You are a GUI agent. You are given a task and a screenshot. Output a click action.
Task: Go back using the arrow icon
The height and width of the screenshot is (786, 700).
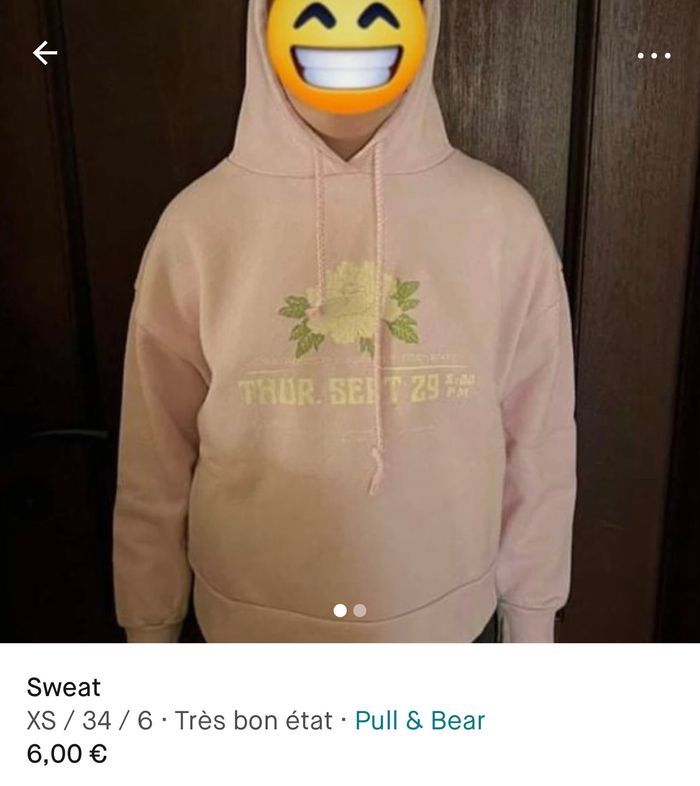(45, 53)
